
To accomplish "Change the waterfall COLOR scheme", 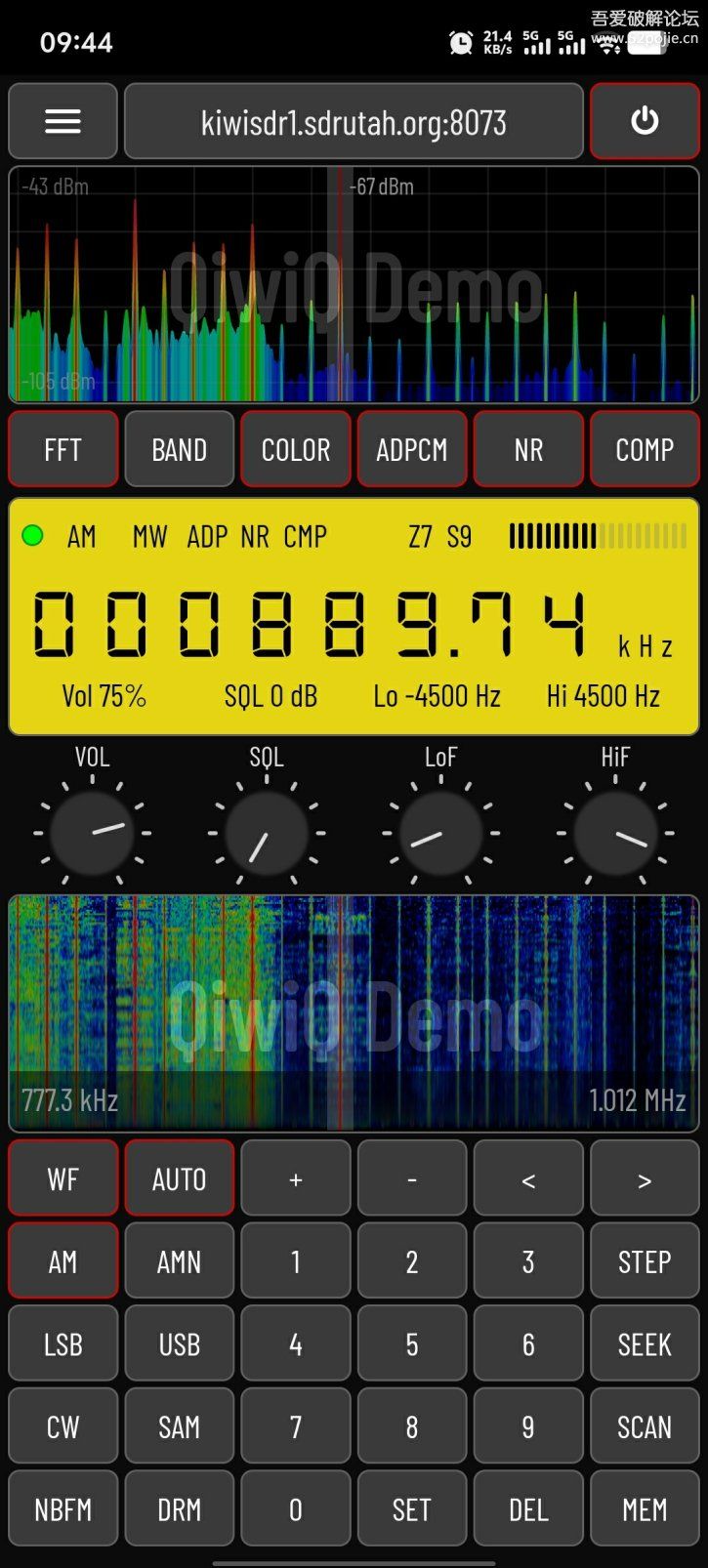I will (295, 449).
